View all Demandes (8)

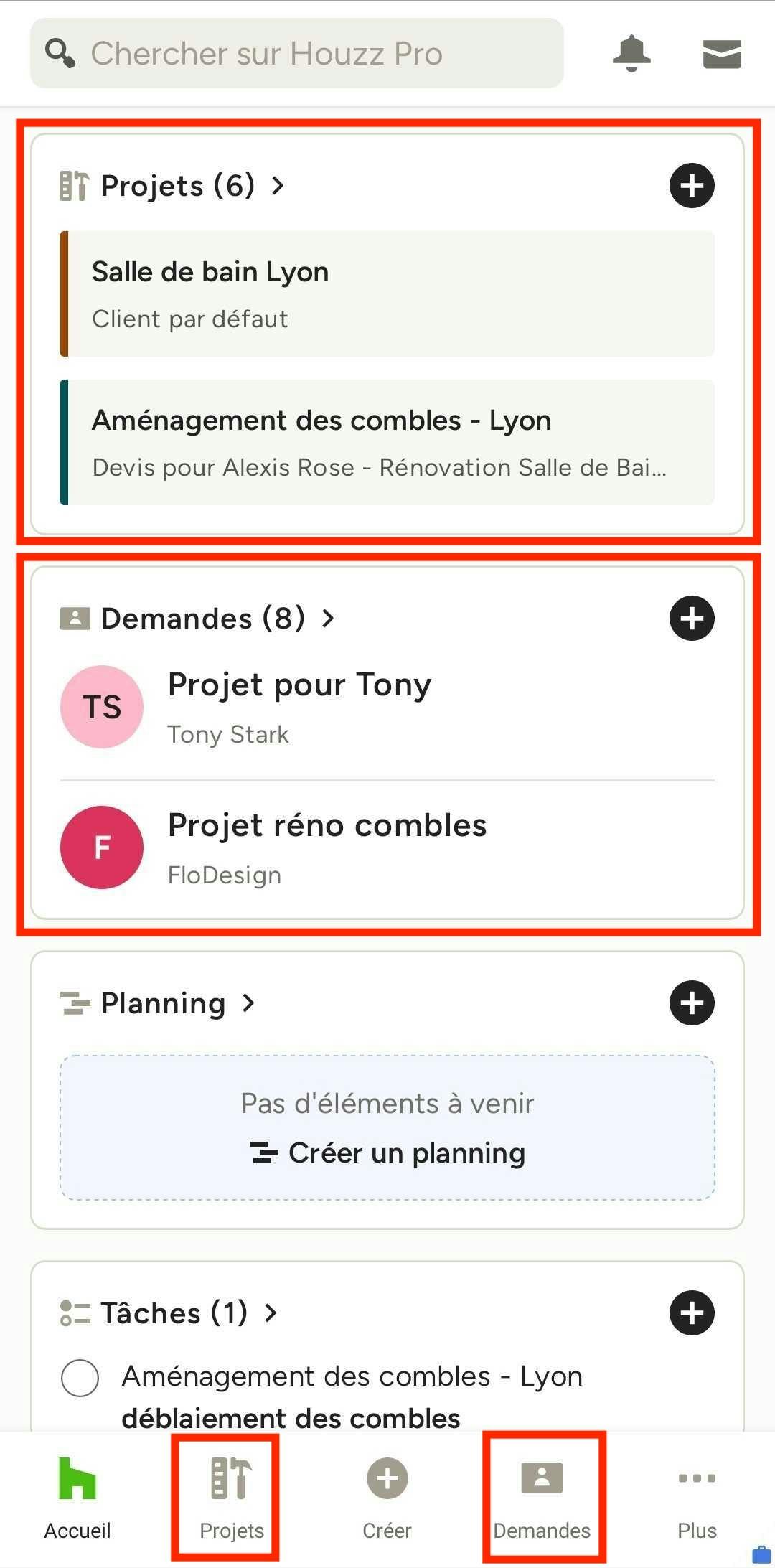[x=197, y=619]
